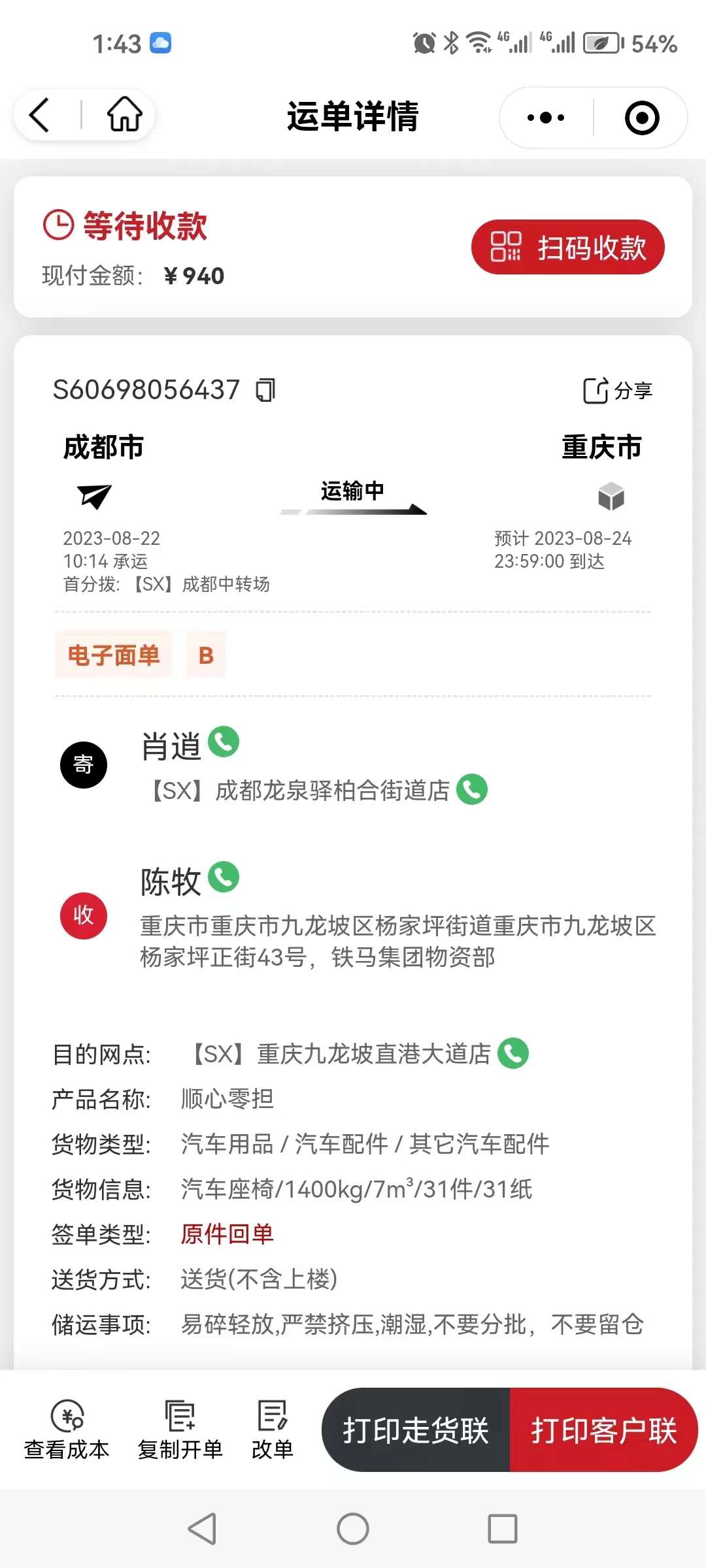Viewport: 706px width, 1568px height.
Task: Tap the home icon in the header
Action: point(124,115)
